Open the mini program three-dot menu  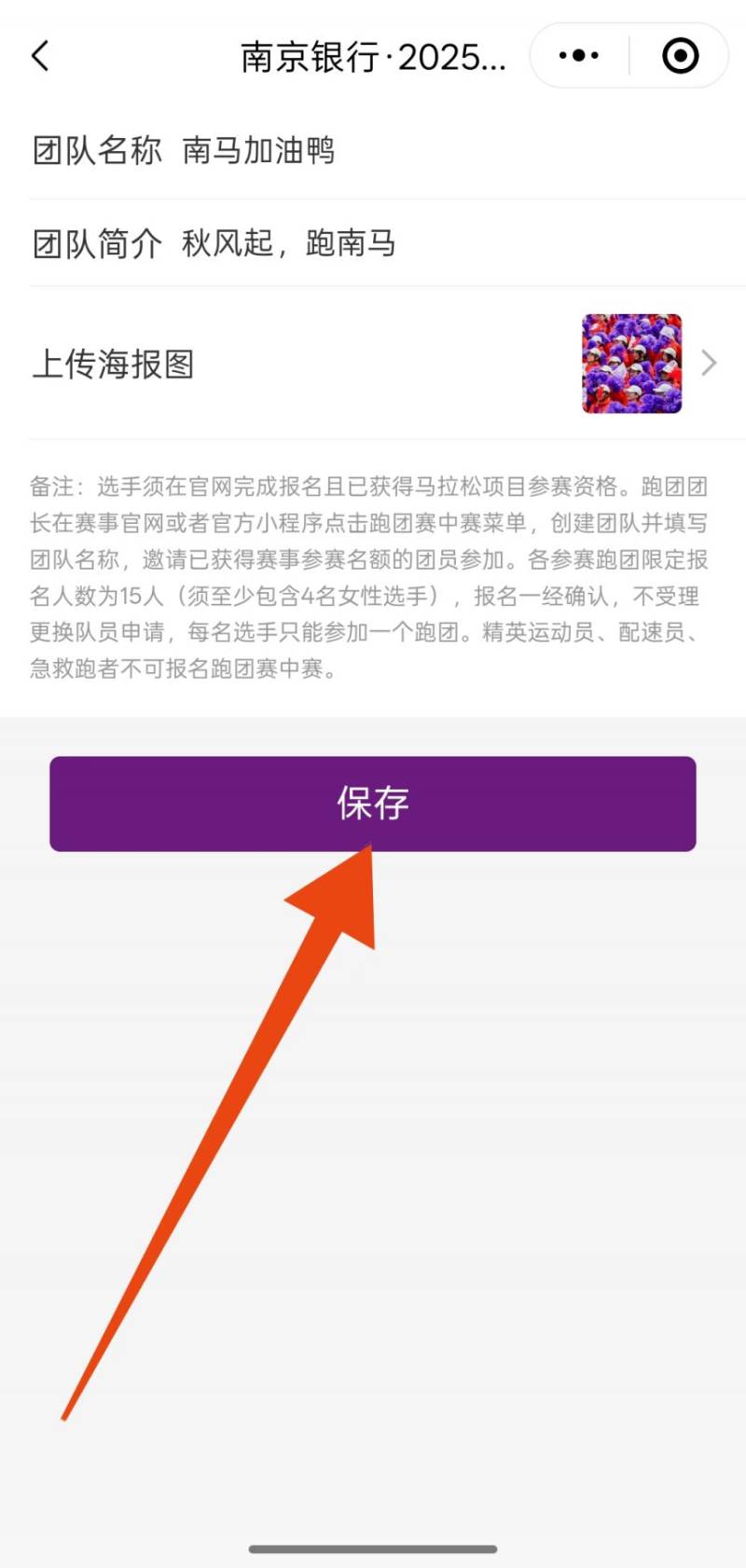(579, 56)
